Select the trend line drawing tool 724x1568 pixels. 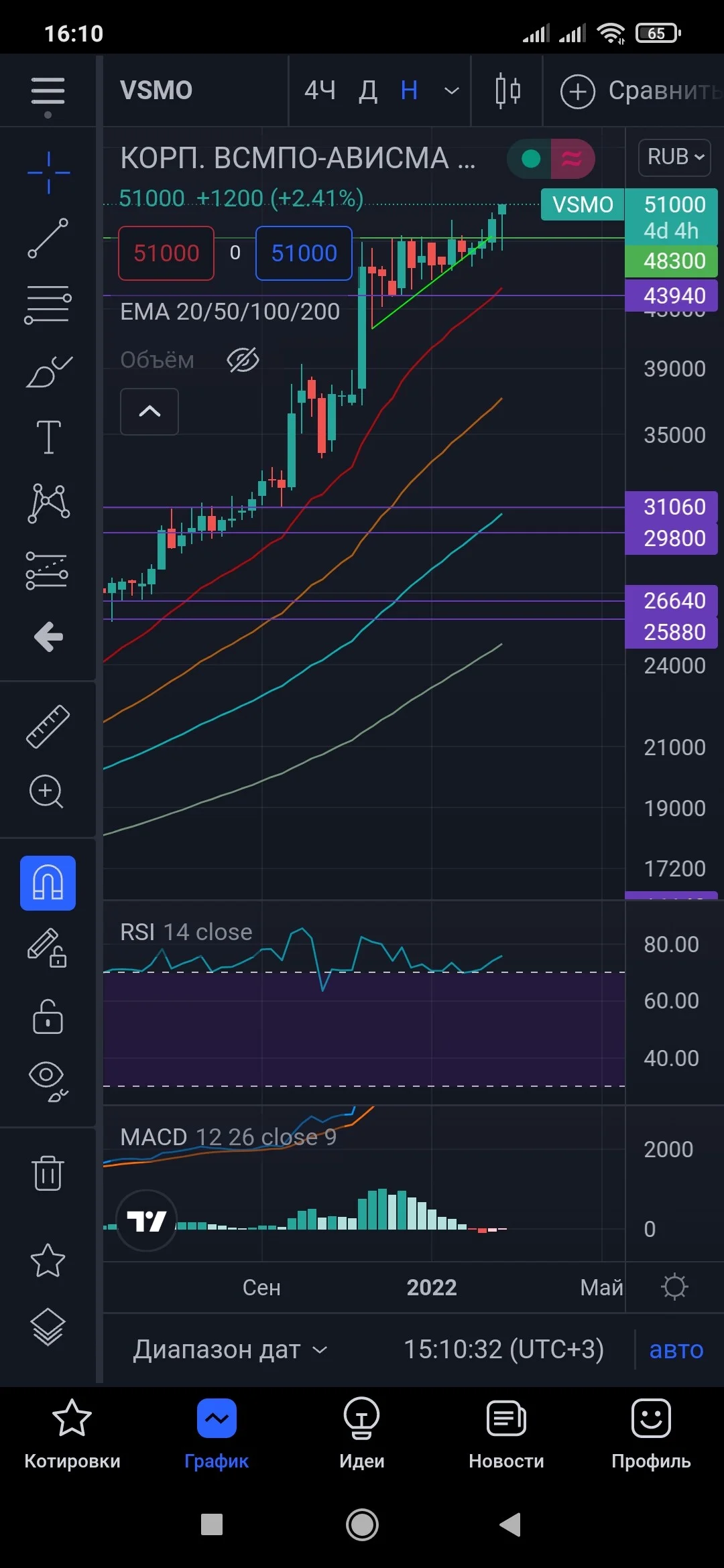click(x=48, y=238)
